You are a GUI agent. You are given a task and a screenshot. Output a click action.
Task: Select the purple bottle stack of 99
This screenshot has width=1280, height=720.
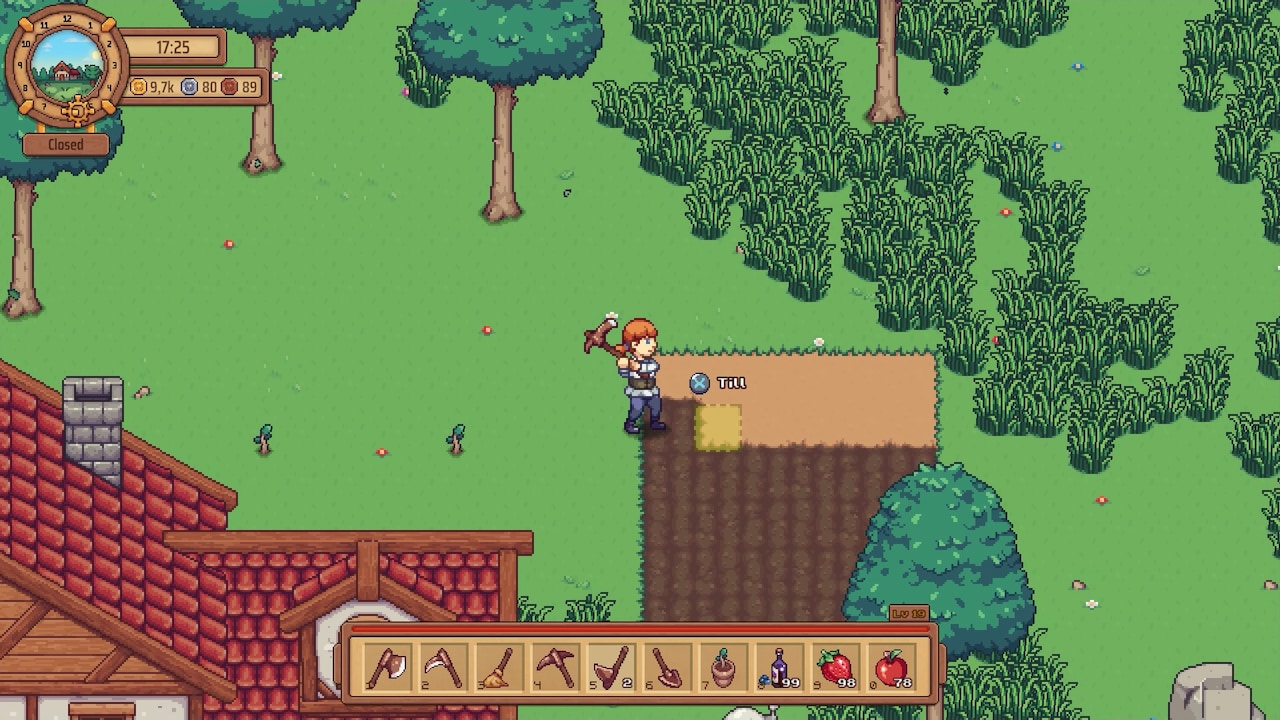point(779,667)
